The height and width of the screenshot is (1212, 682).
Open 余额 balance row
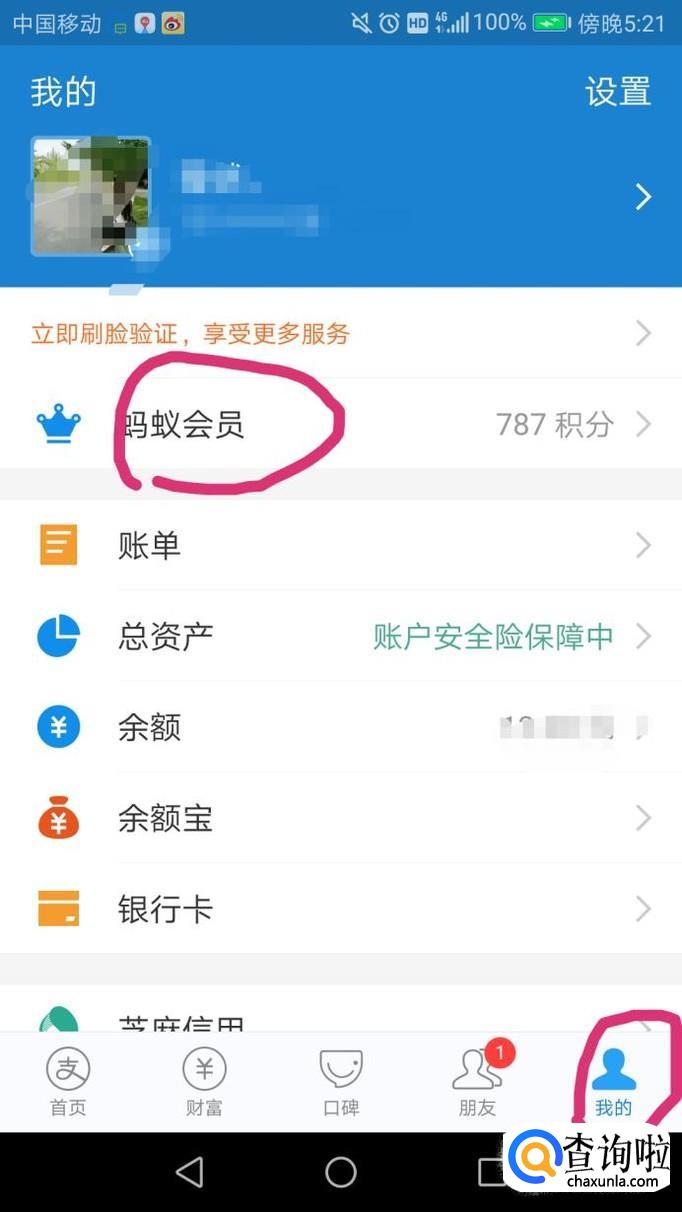point(340,727)
